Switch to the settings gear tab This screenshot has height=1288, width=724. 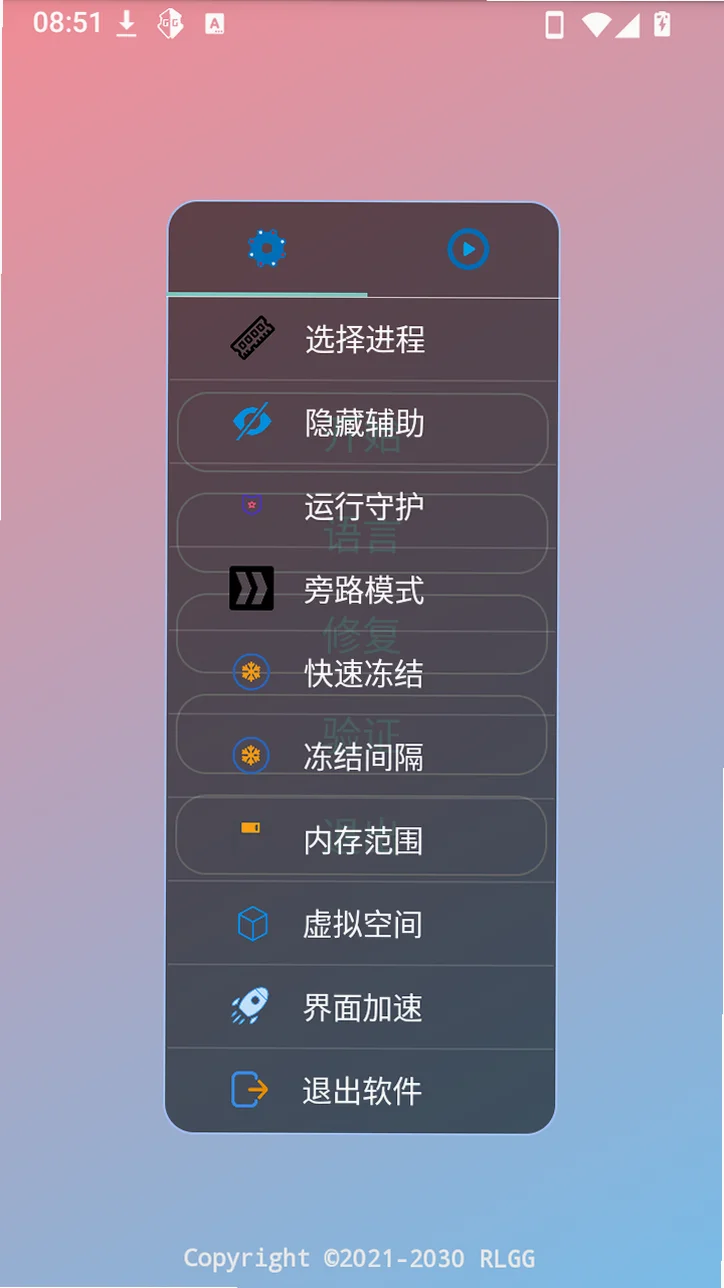coord(267,248)
